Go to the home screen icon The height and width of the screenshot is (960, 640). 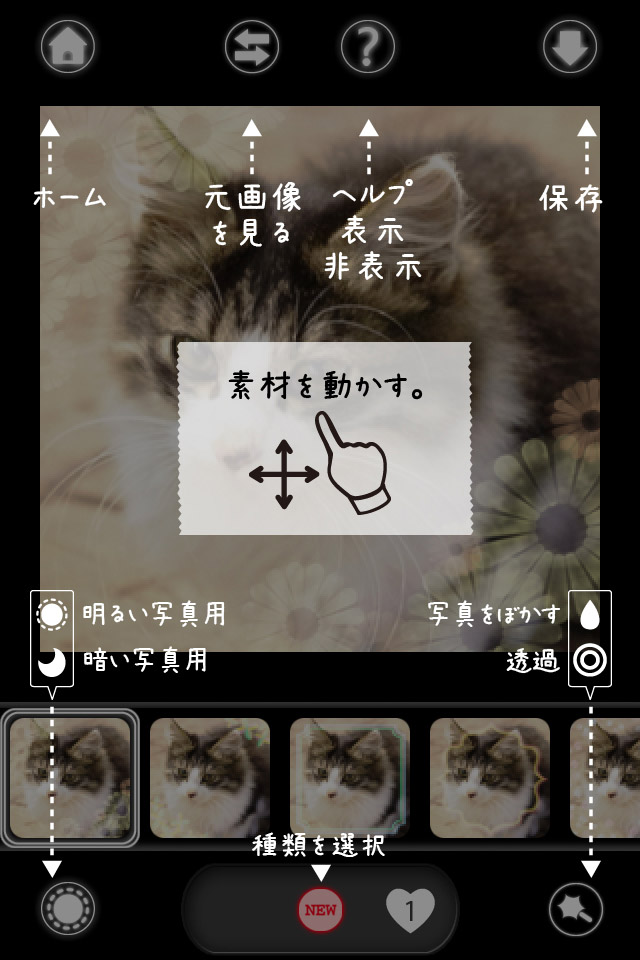(68, 46)
